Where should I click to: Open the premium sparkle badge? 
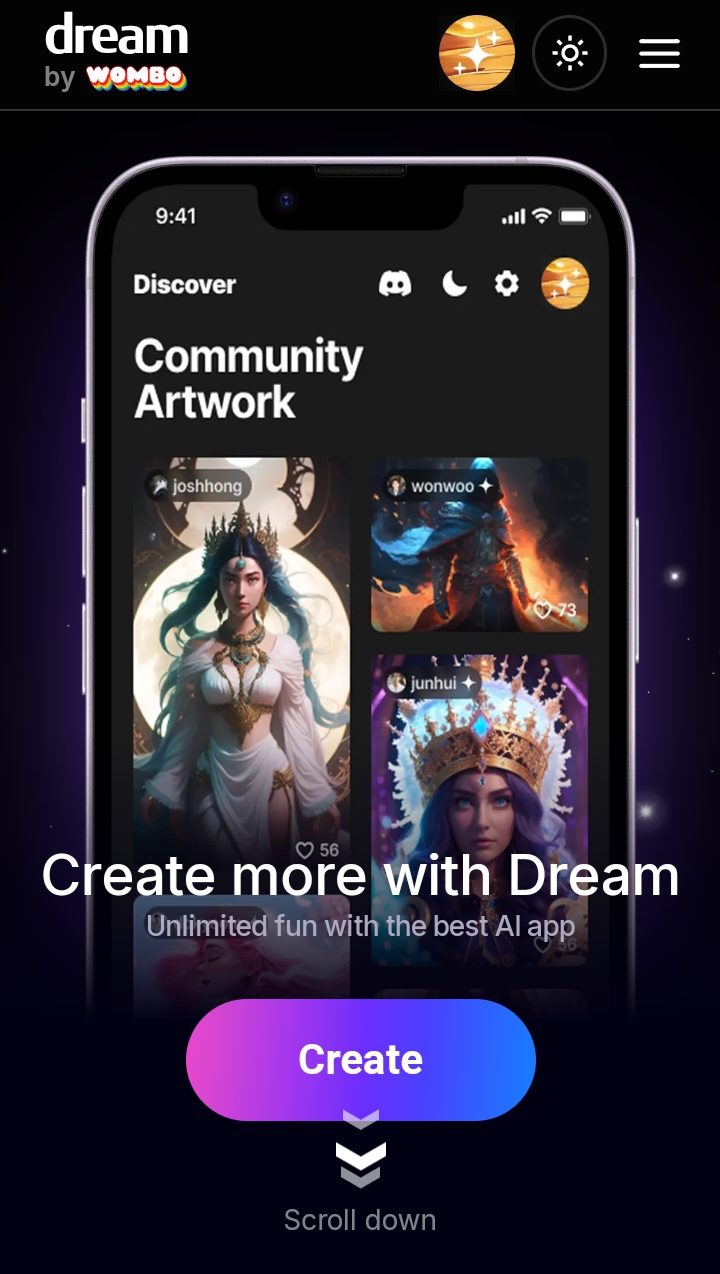point(477,53)
